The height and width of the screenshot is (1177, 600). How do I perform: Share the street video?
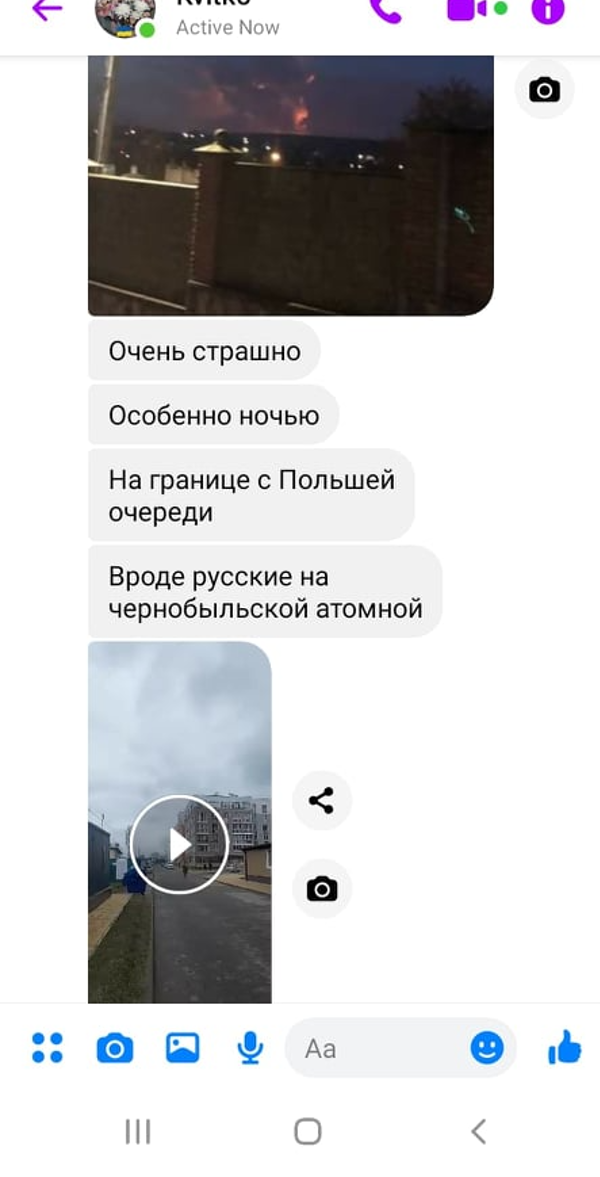point(321,801)
